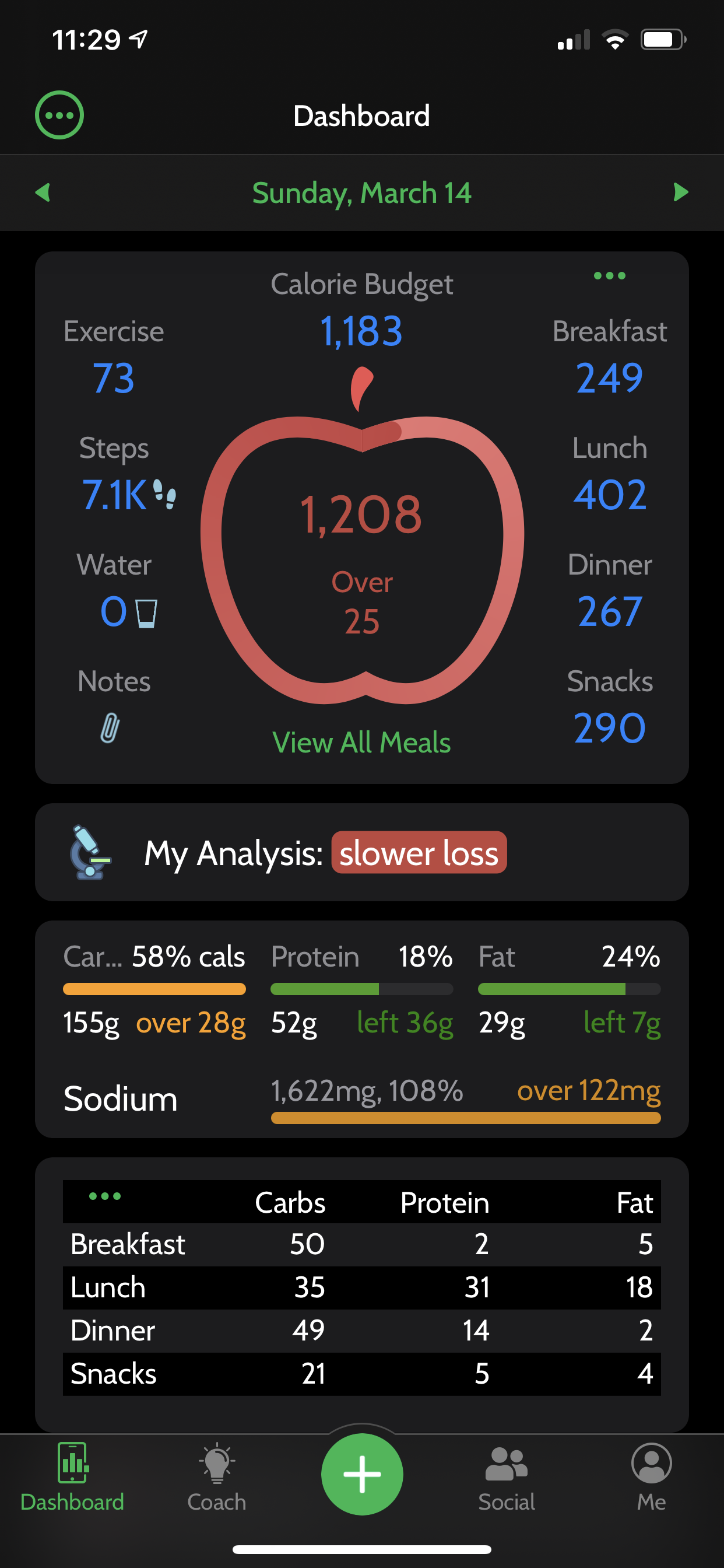The width and height of the screenshot is (724, 1568).
Task: Switch to the Me tab
Action: tap(651, 1478)
